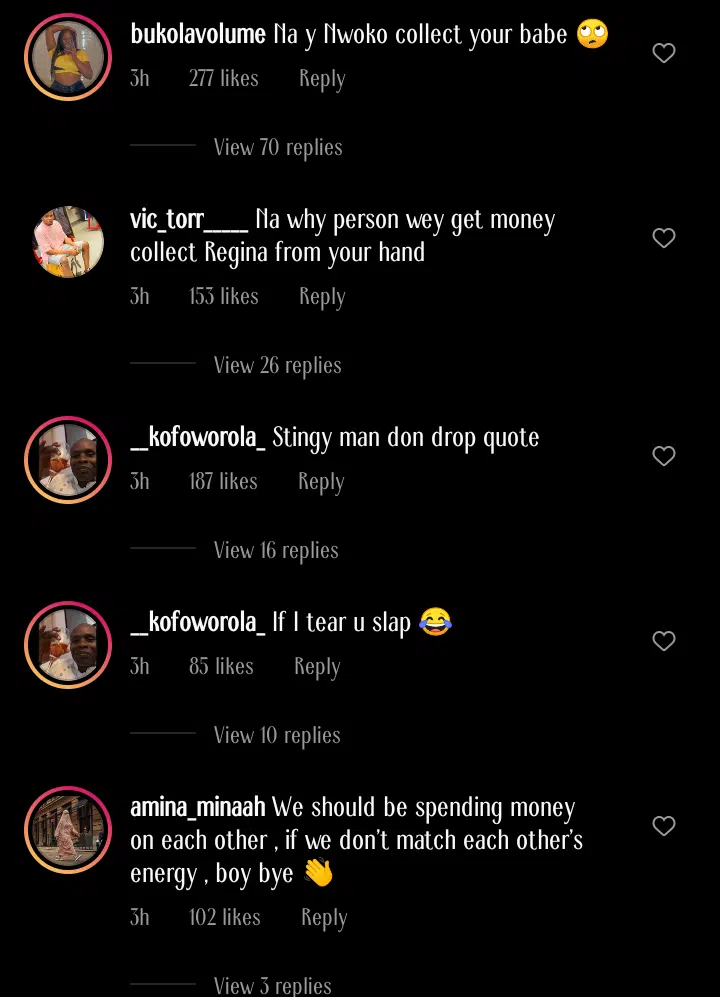Like vic_torr____'s comment about Regina

point(664,238)
